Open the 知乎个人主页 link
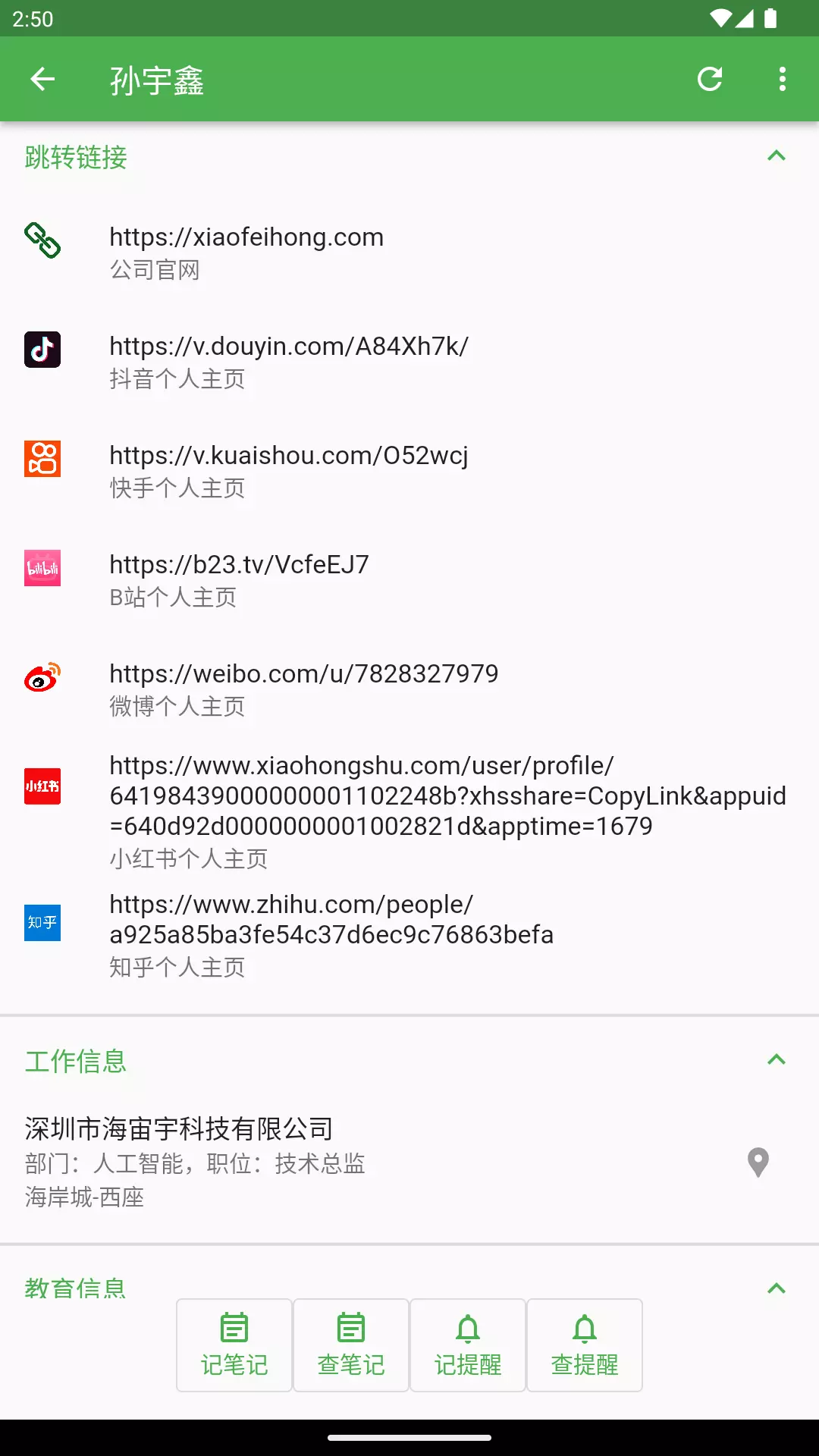The width and height of the screenshot is (819, 1456). (x=409, y=935)
